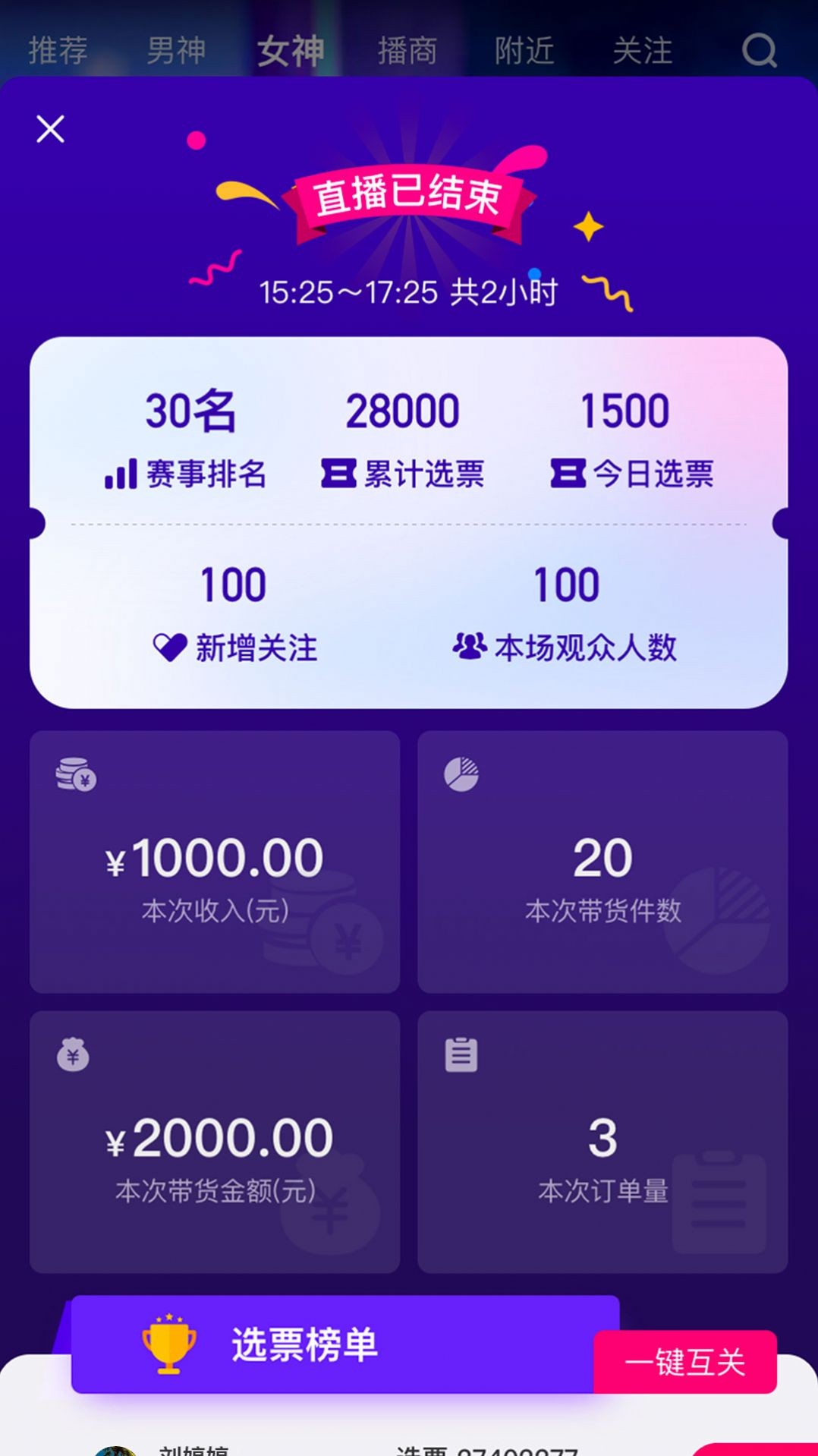Screen dimensions: 818x1456
Task: Click the money bag icon above 本次带货金额
Action: [74, 1054]
